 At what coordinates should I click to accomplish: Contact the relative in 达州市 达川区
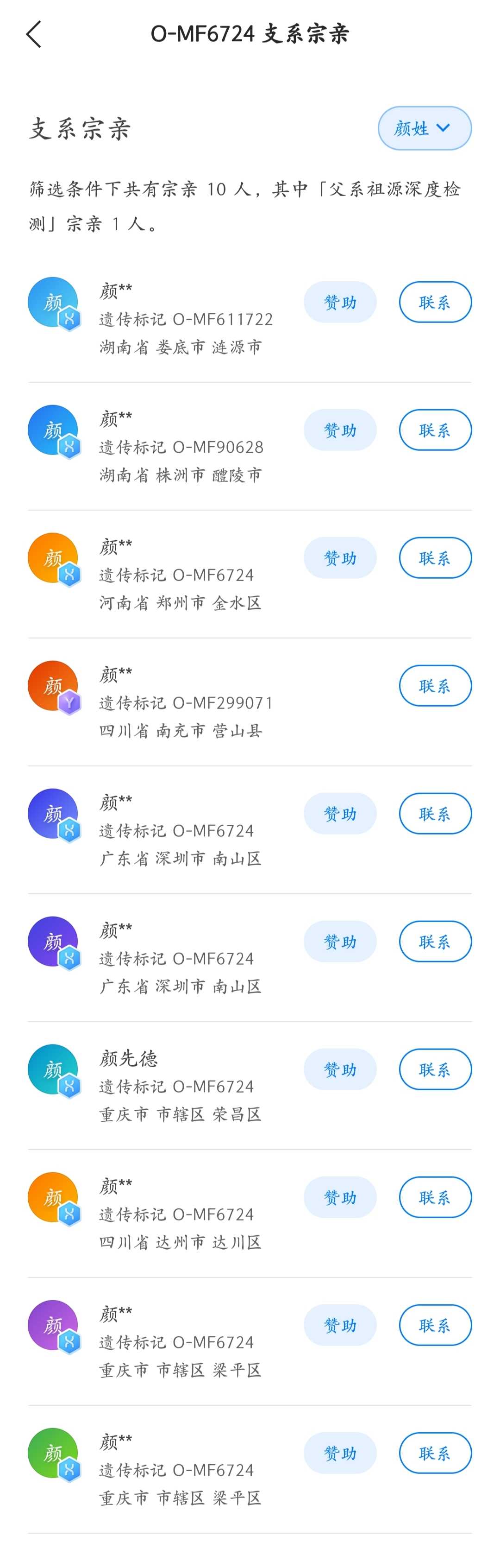point(434,1197)
